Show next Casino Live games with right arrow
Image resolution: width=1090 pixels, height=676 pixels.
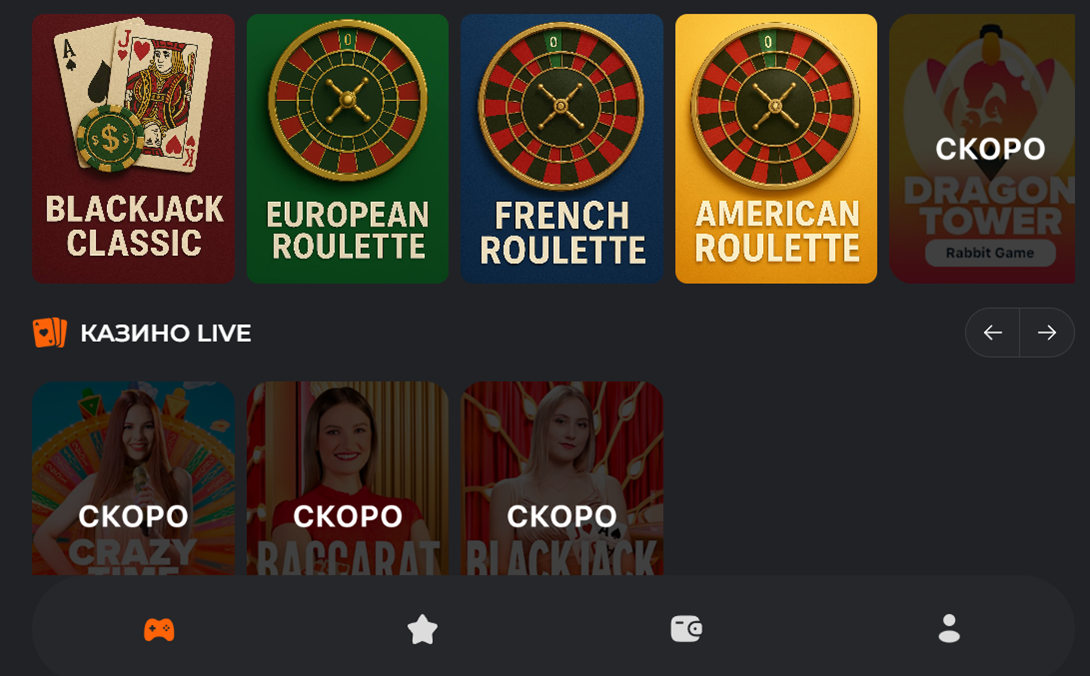(1047, 333)
